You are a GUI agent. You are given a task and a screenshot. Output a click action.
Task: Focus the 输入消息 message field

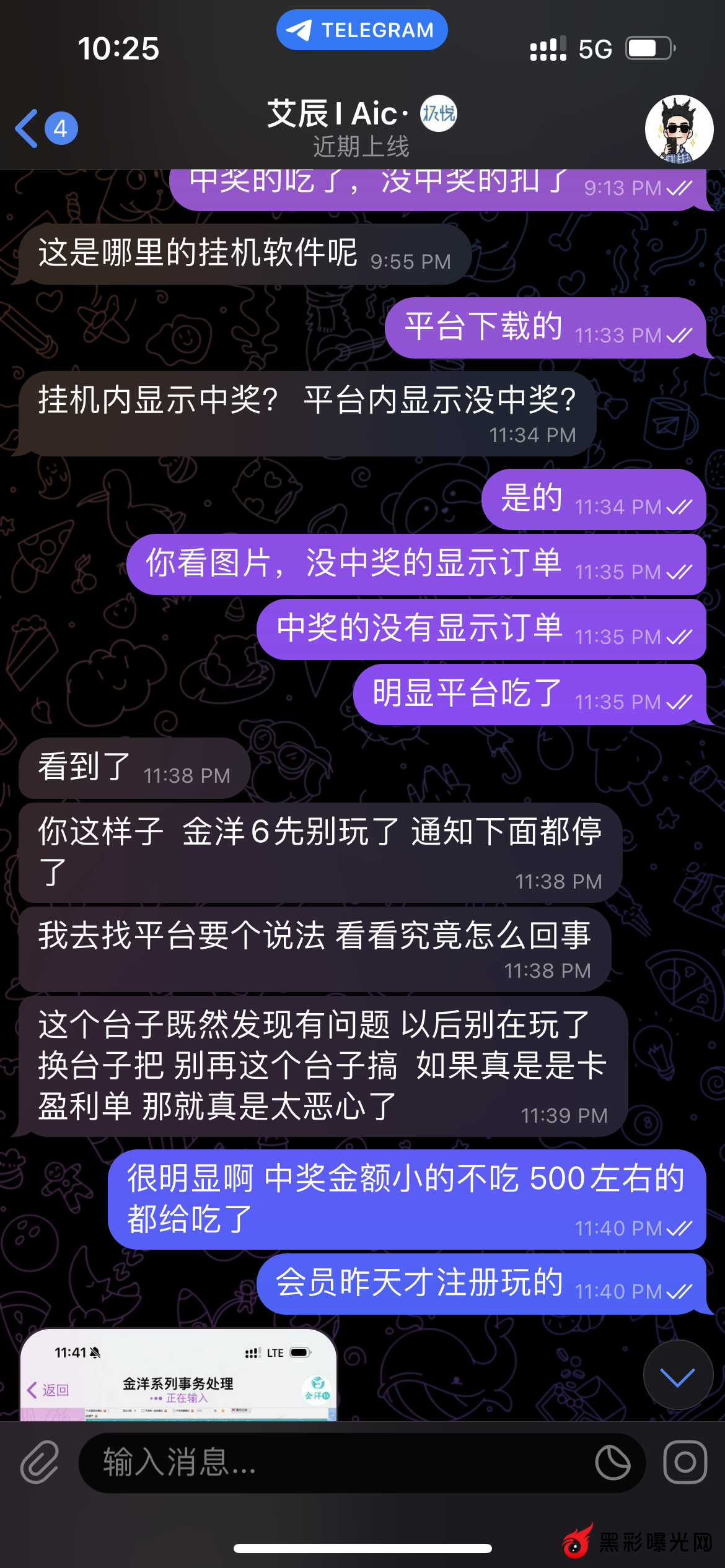[335, 1463]
